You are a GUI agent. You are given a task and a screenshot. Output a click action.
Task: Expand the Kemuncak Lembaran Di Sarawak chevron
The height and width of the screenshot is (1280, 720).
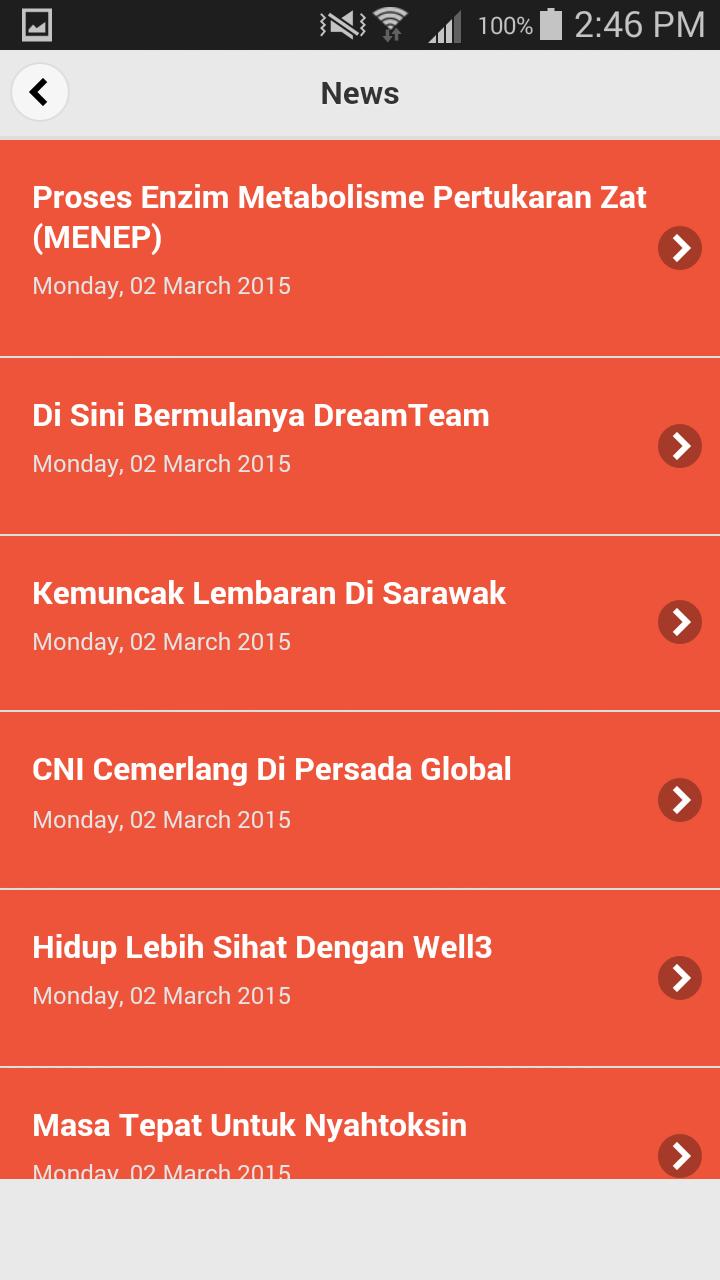(x=679, y=622)
